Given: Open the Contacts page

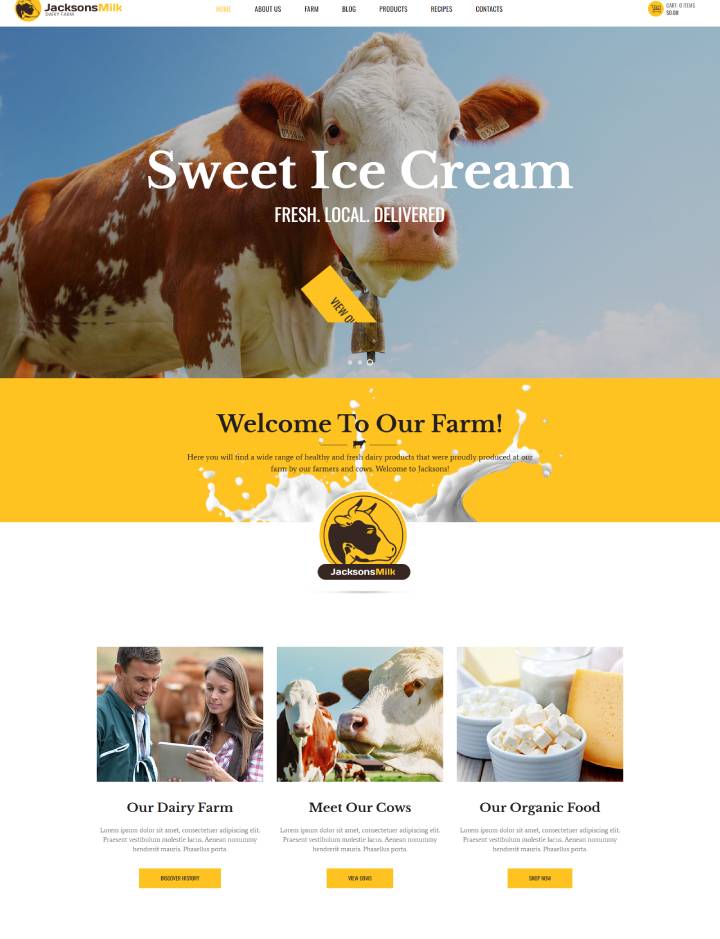Looking at the screenshot, I should 489,9.
